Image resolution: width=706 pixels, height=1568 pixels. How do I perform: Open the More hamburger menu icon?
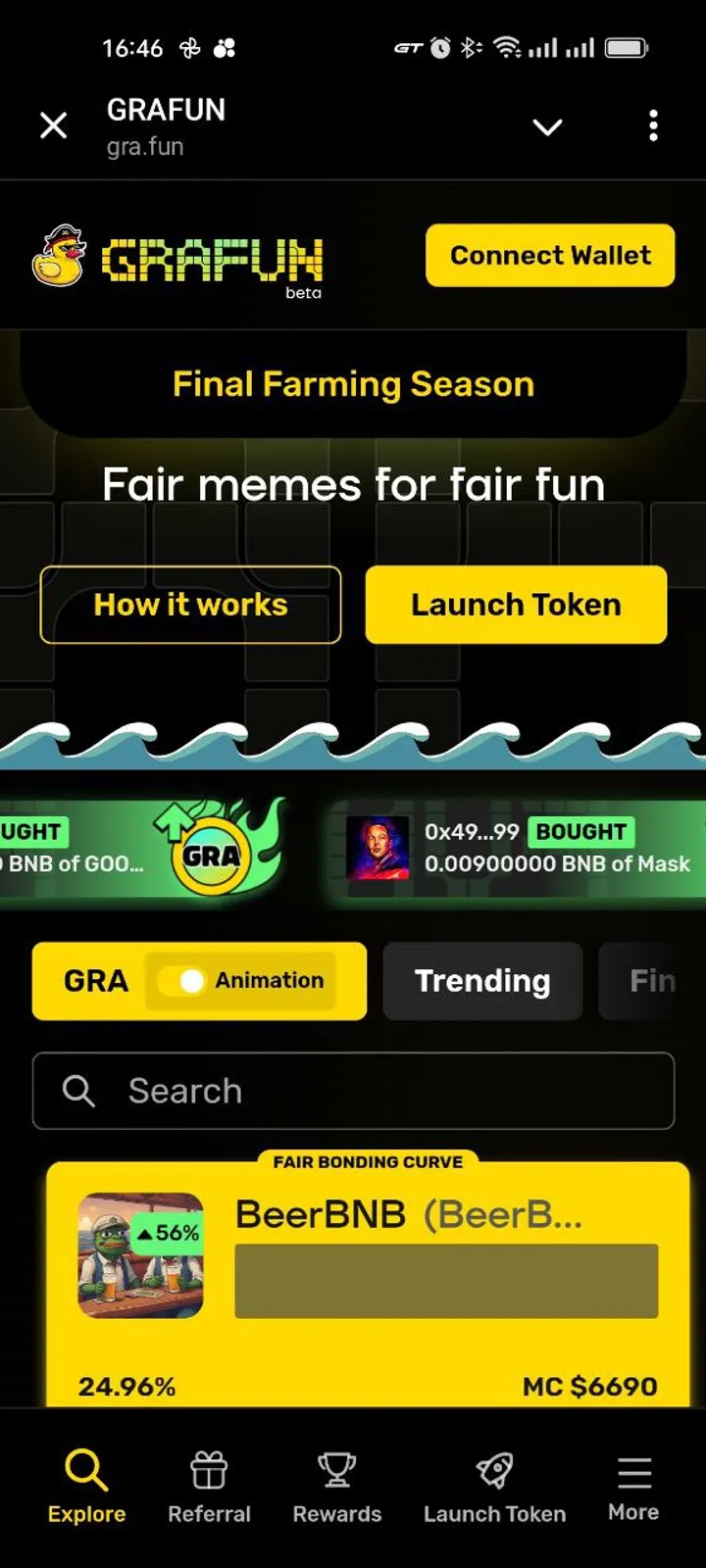[632, 1469]
